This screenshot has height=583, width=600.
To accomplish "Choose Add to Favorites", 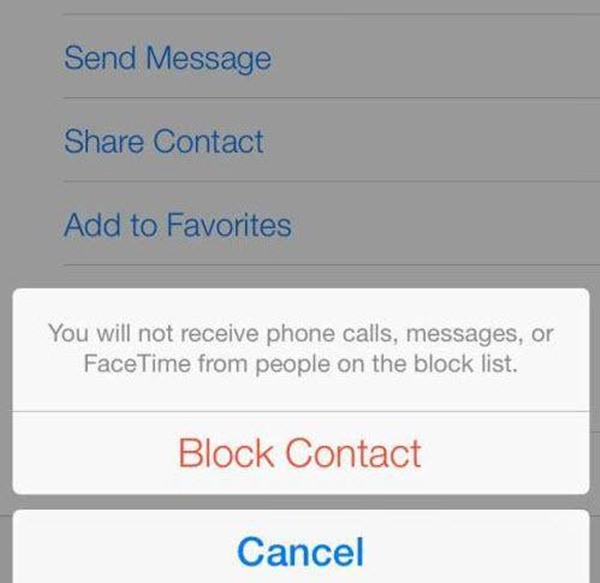I will coord(177,225).
